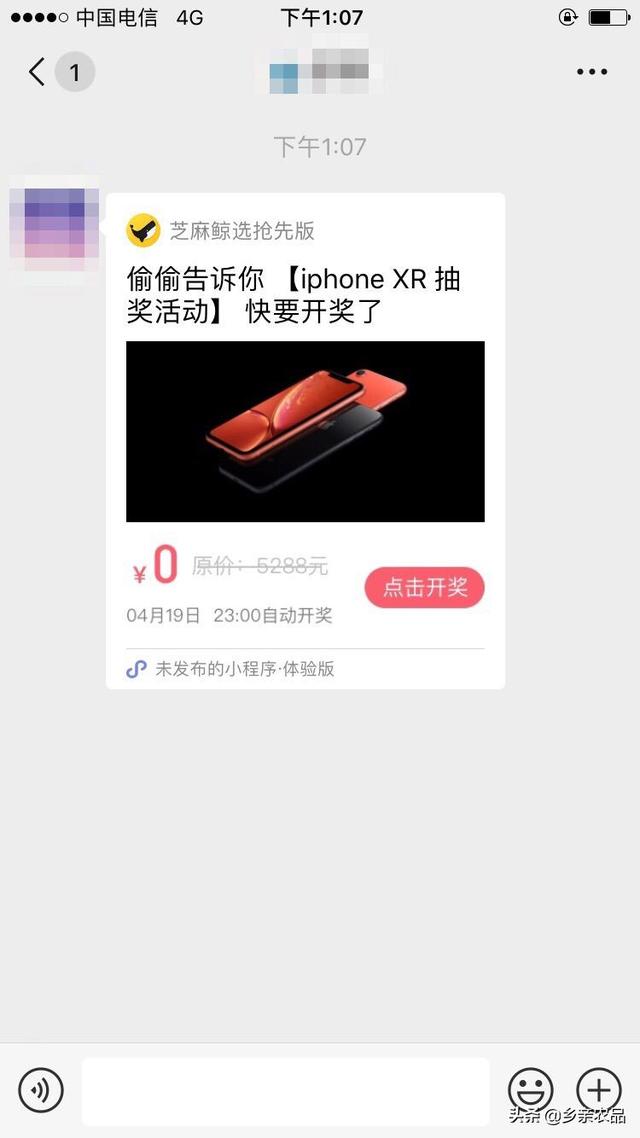640x1138 pixels.
Task: Open the chat's three-dot menu
Action: (592, 72)
